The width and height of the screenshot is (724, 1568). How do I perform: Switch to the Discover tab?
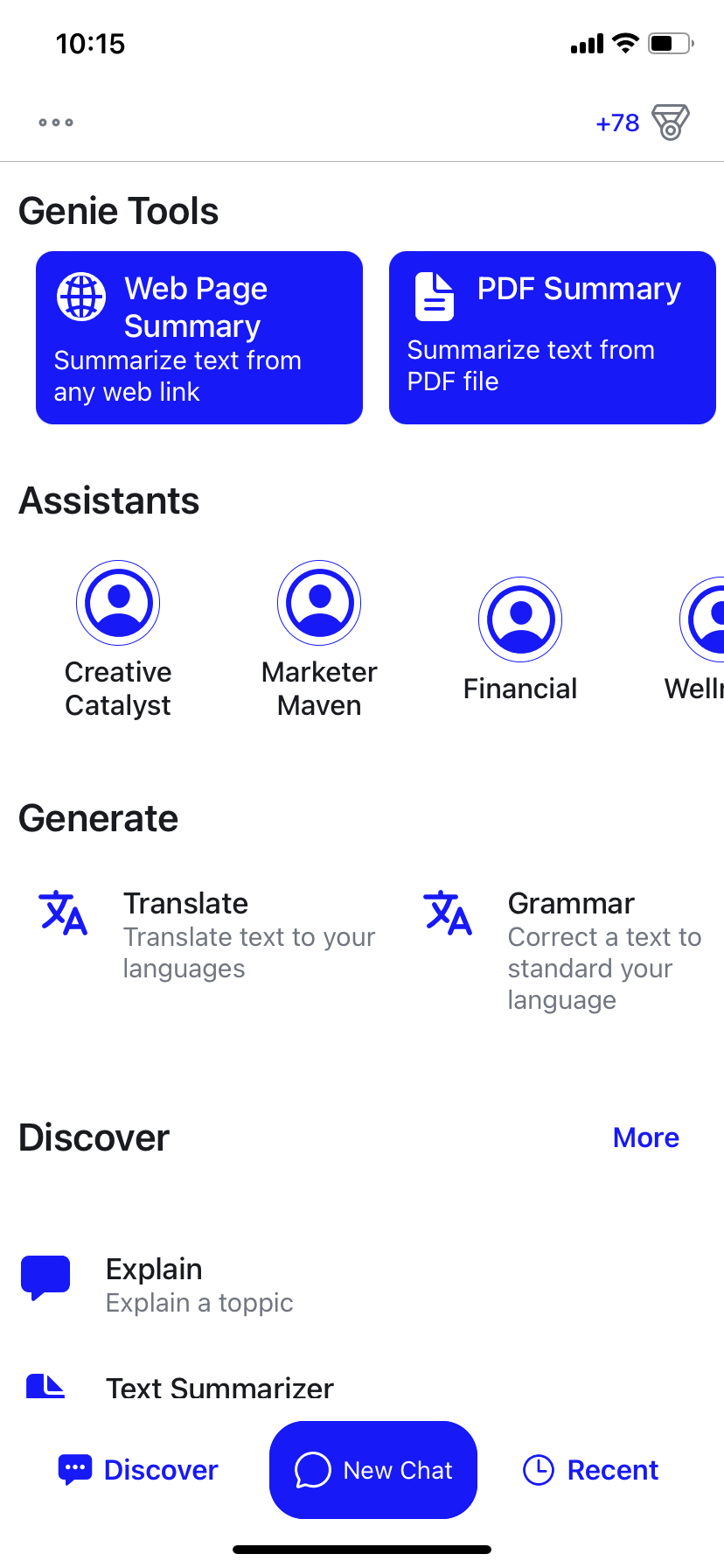[x=138, y=1470]
